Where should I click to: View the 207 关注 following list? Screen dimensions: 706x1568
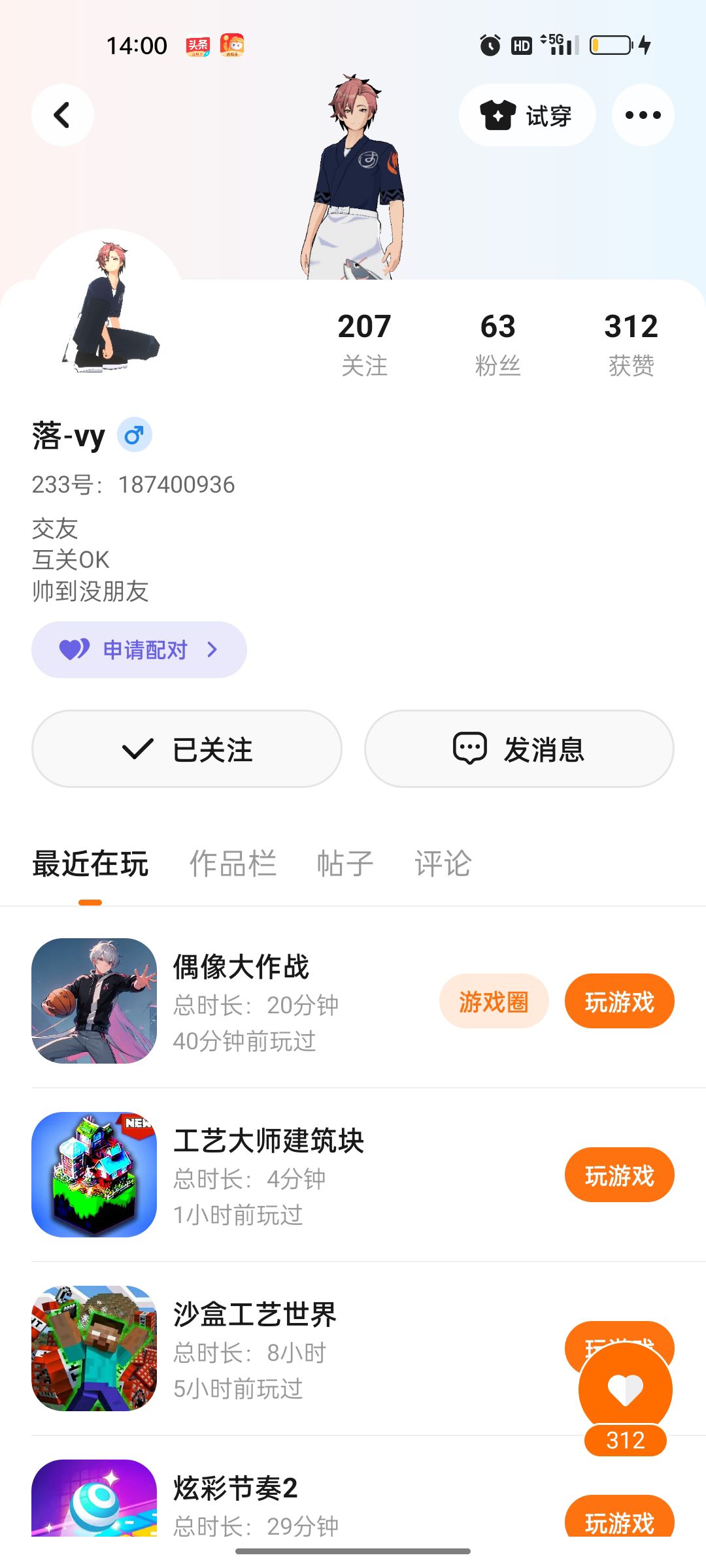[364, 344]
